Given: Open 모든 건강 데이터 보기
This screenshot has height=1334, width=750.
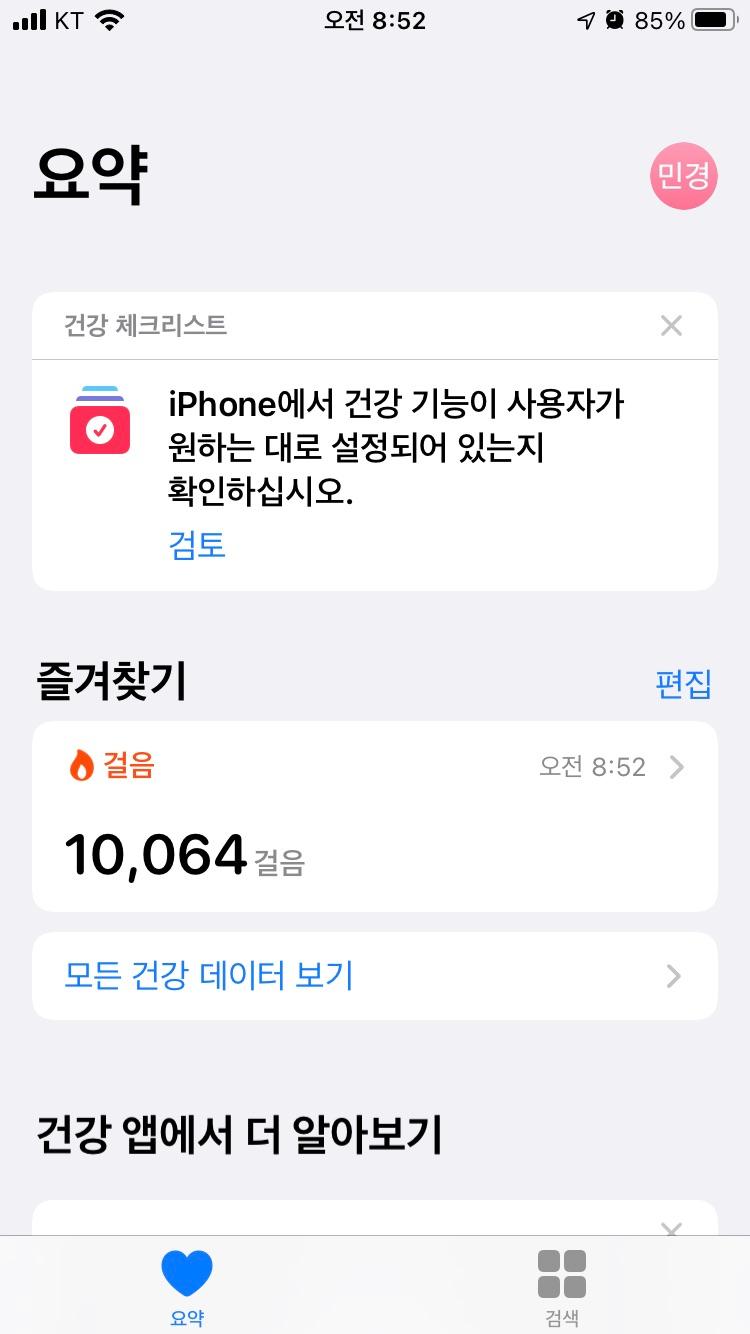Looking at the screenshot, I should (x=374, y=976).
